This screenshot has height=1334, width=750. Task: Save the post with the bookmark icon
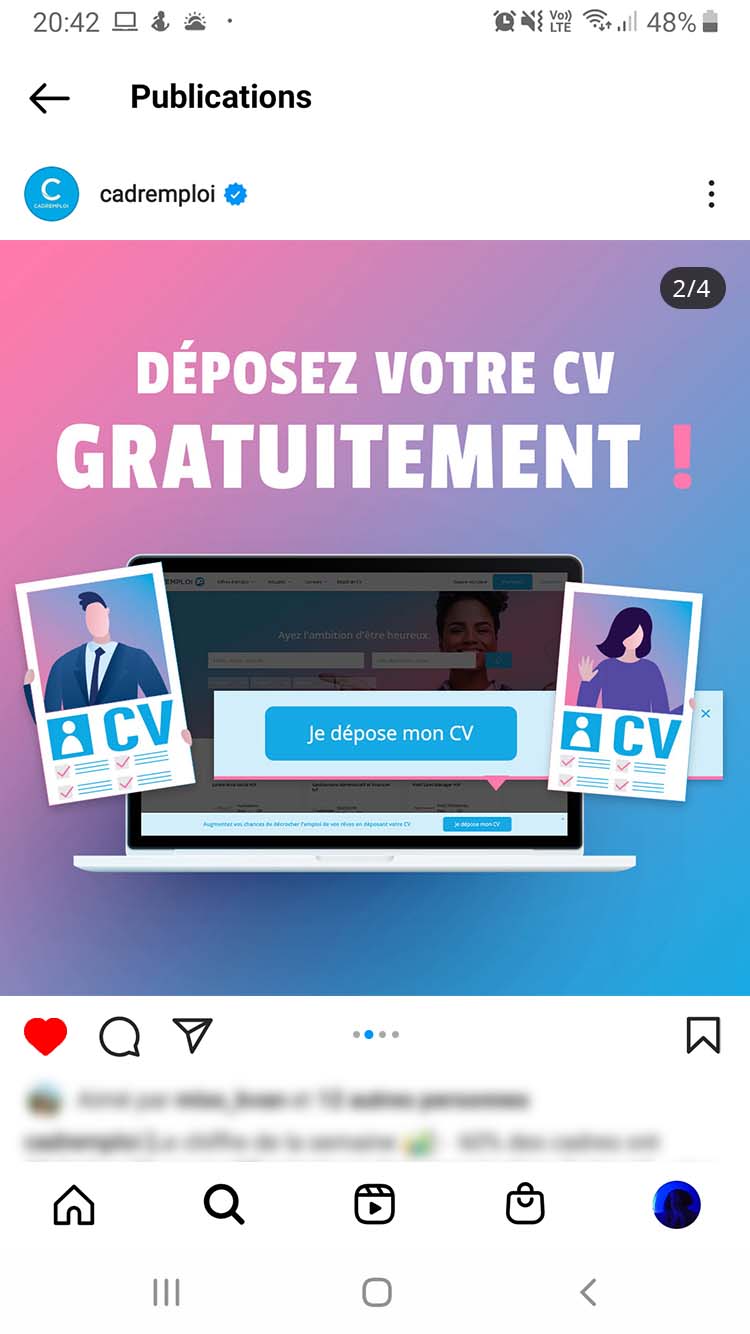[x=703, y=1036]
